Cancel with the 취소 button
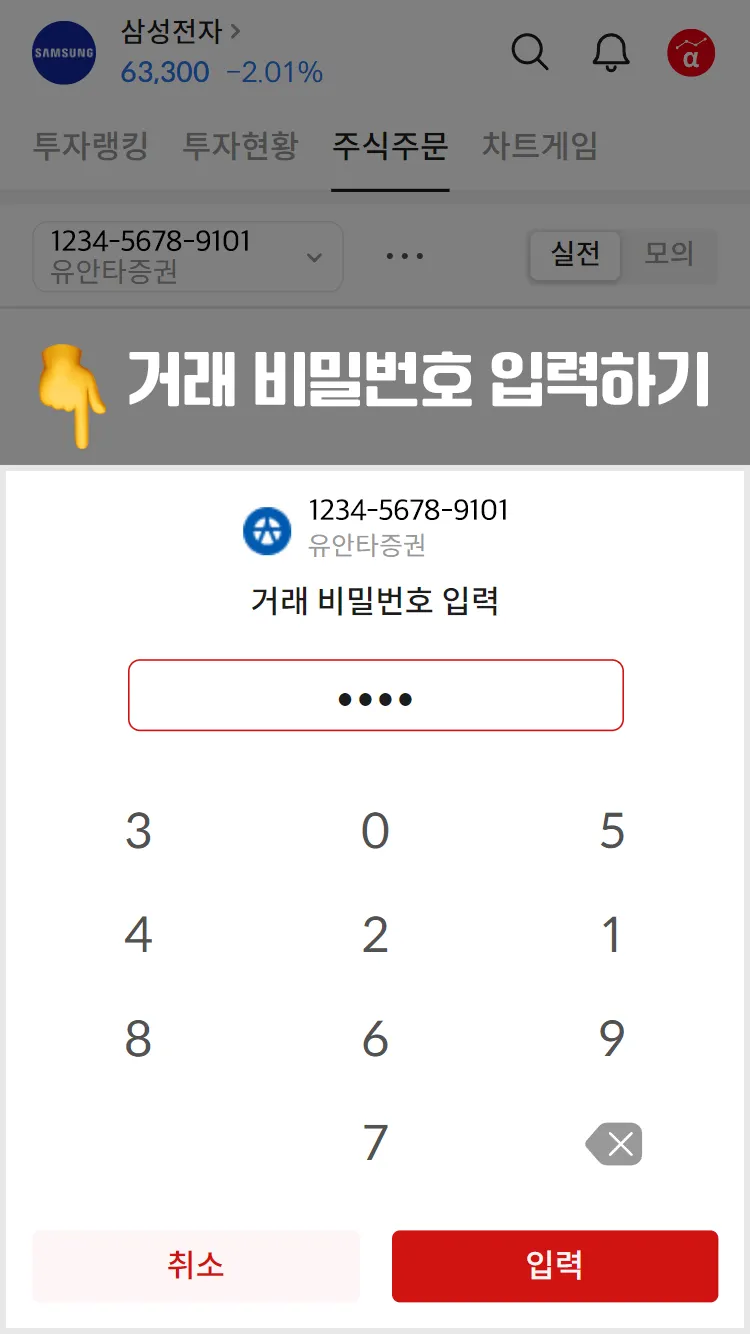 (x=196, y=1266)
